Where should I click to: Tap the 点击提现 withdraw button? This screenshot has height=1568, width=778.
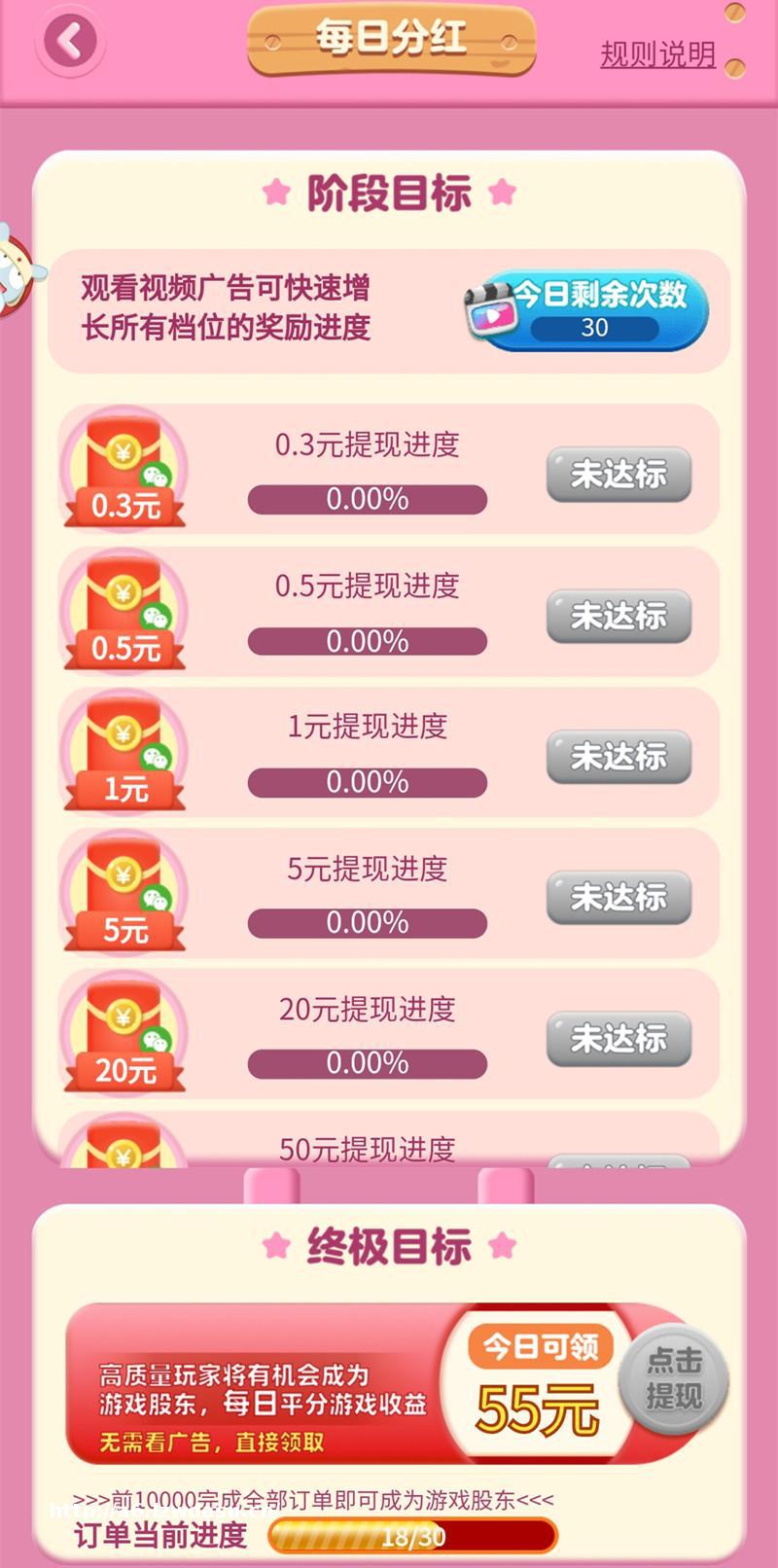tap(673, 1378)
